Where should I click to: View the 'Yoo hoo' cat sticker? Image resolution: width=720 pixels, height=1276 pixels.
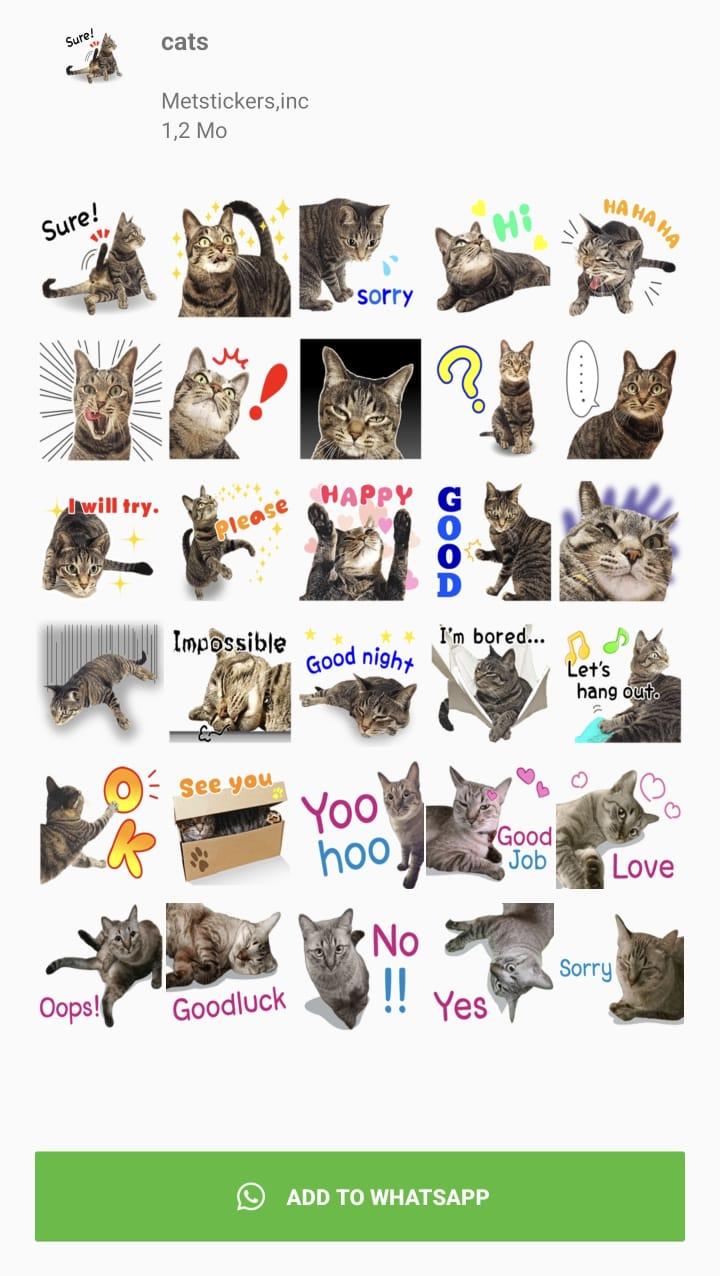[360, 825]
